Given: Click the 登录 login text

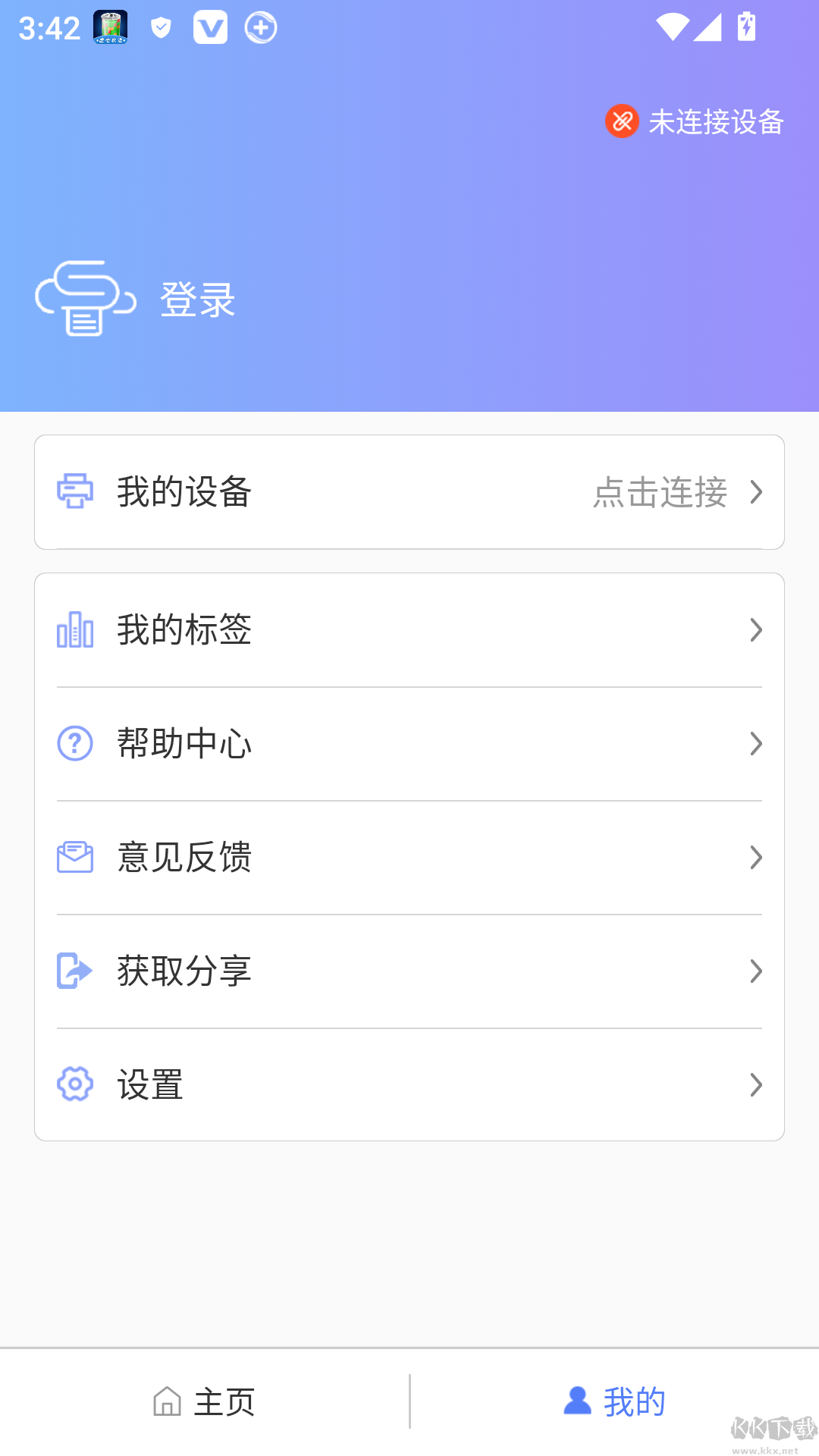Looking at the screenshot, I should pos(197,298).
